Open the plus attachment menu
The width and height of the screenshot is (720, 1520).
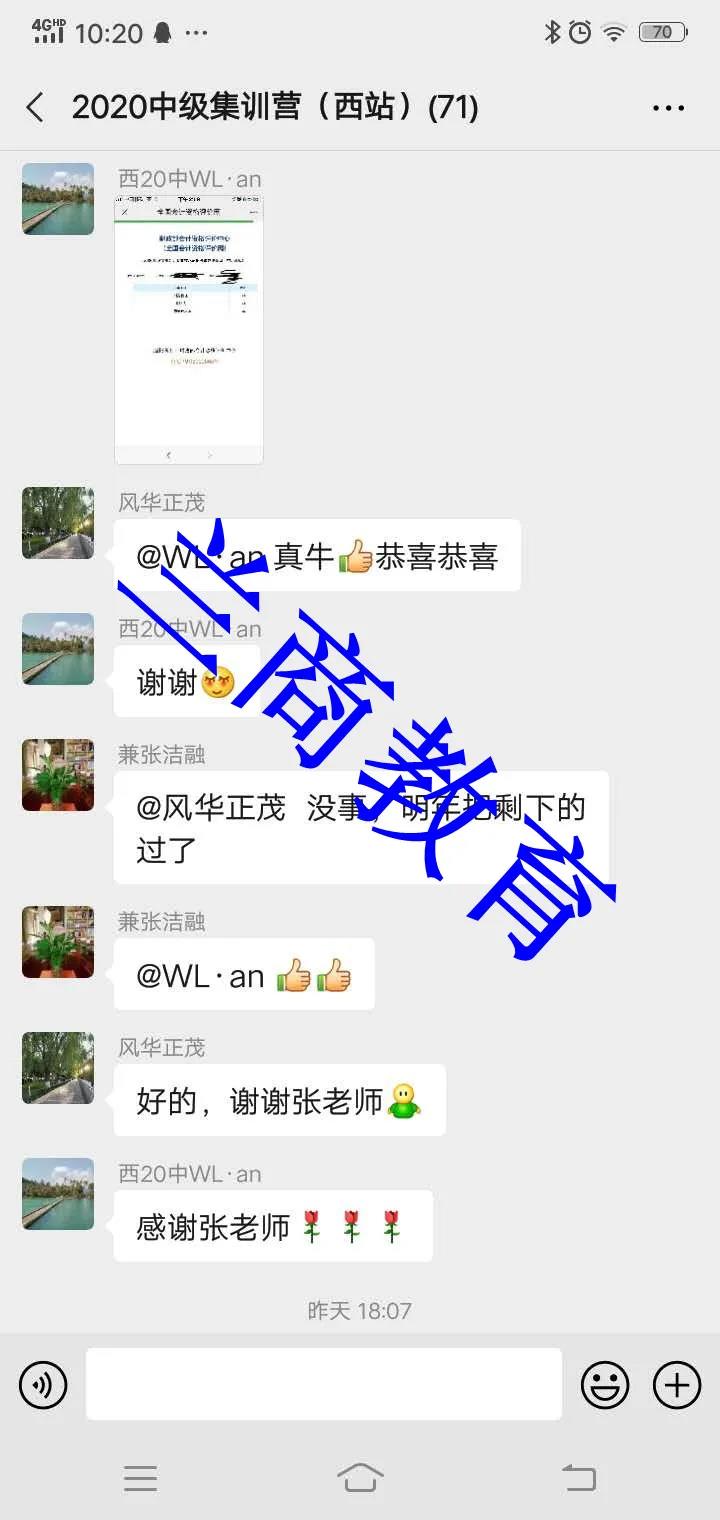[677, 1385]
